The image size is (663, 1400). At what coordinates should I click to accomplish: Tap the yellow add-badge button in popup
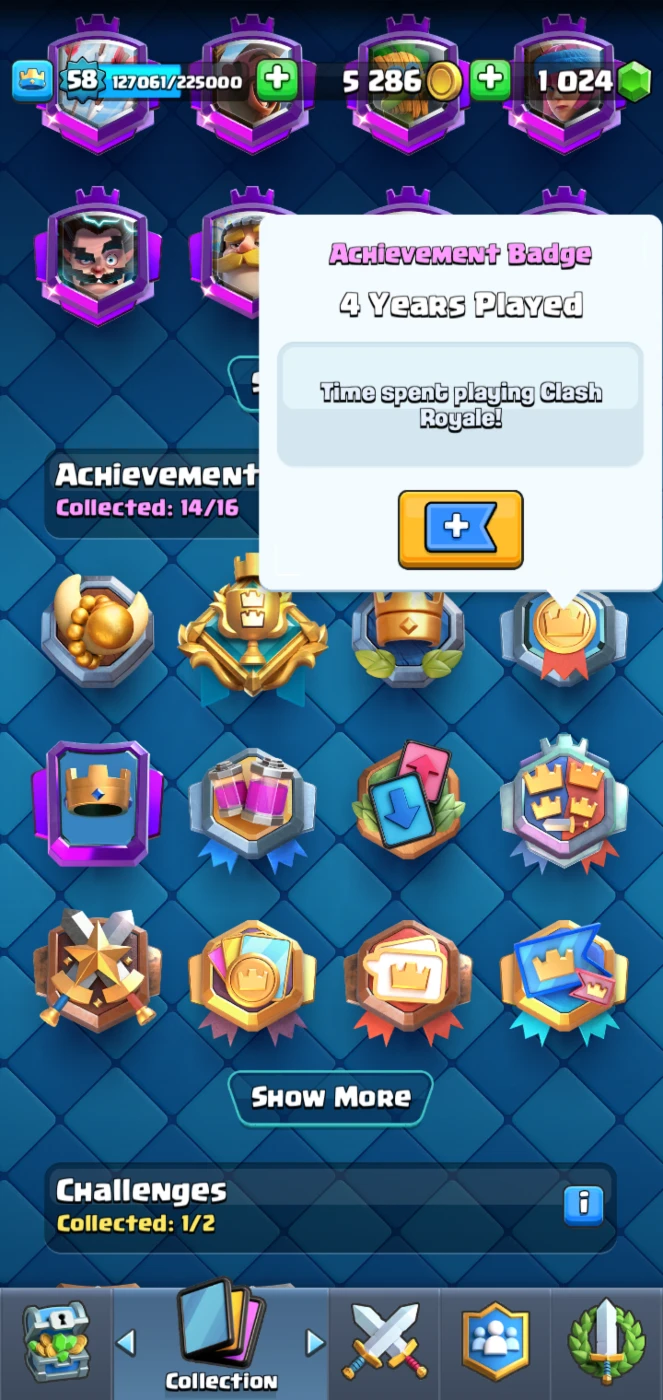pyautogui.click(x=460, y=529)
